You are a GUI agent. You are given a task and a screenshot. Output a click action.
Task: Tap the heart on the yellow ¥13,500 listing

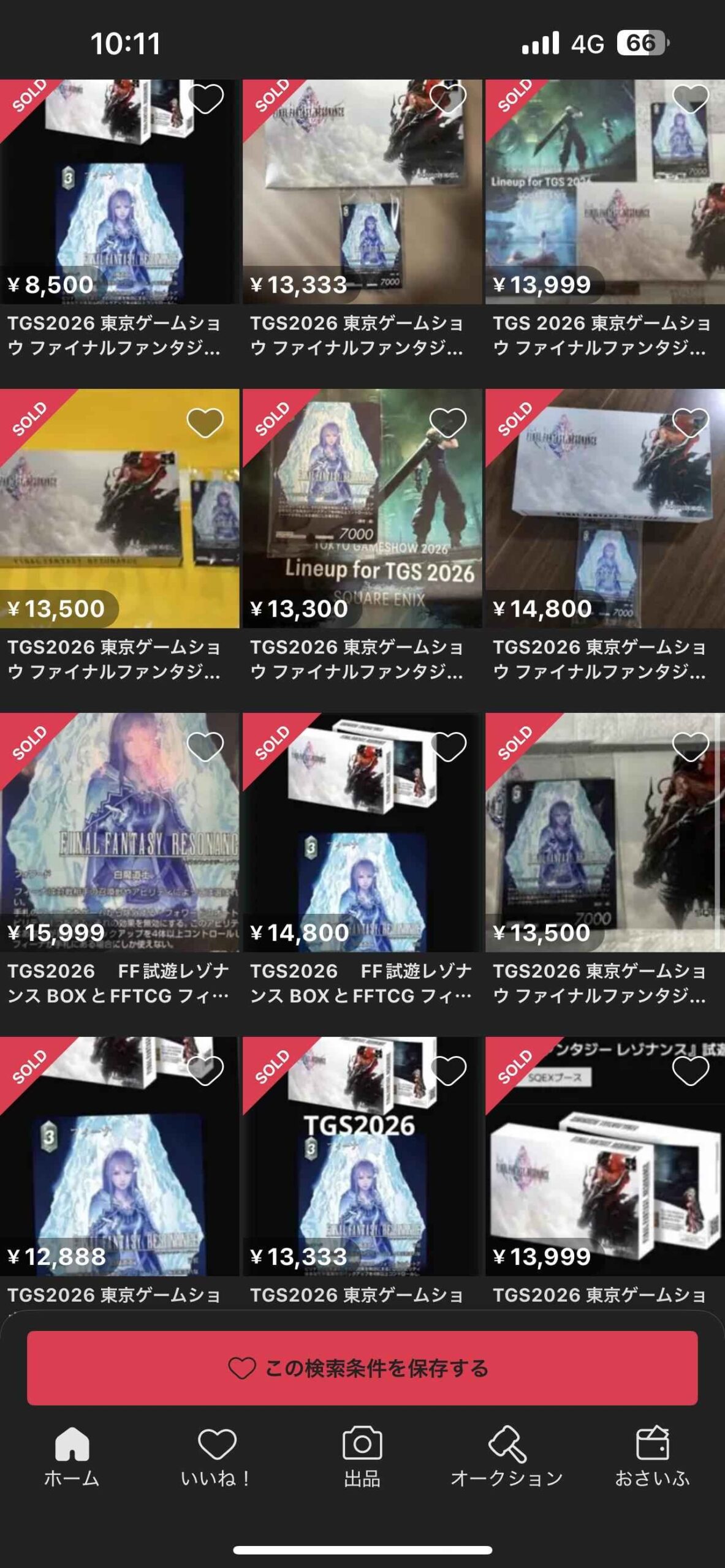(x=205, y=423)
